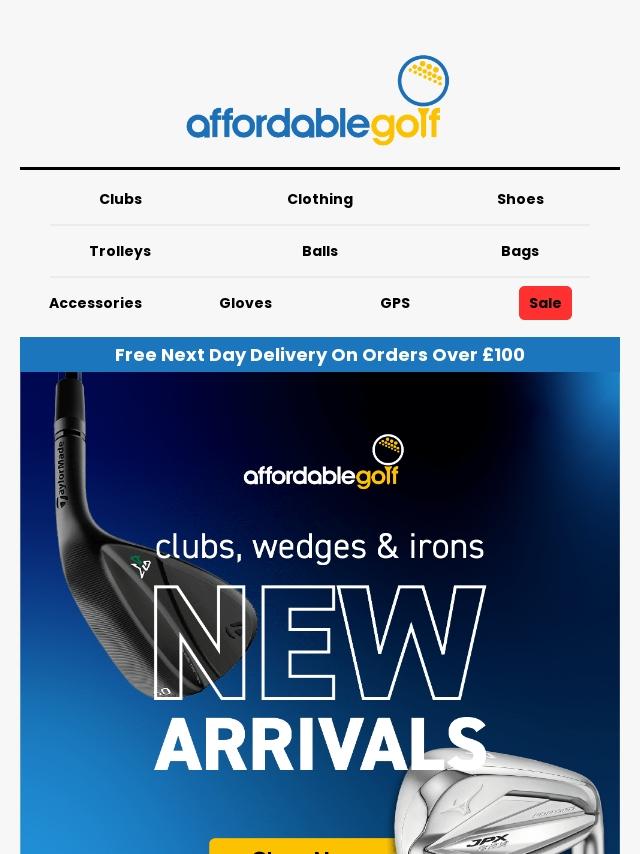Open the Accessories link
The image size is (640, 854).
[x=95, y=303]
